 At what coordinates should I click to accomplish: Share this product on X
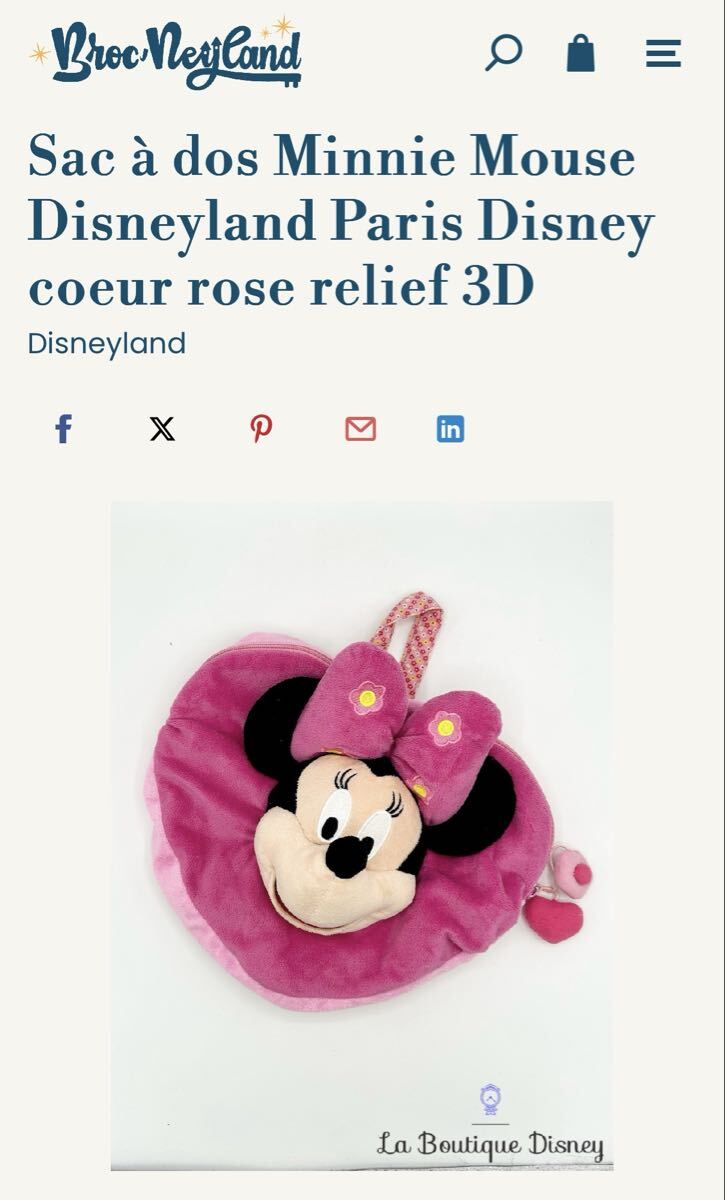(162, 429)
